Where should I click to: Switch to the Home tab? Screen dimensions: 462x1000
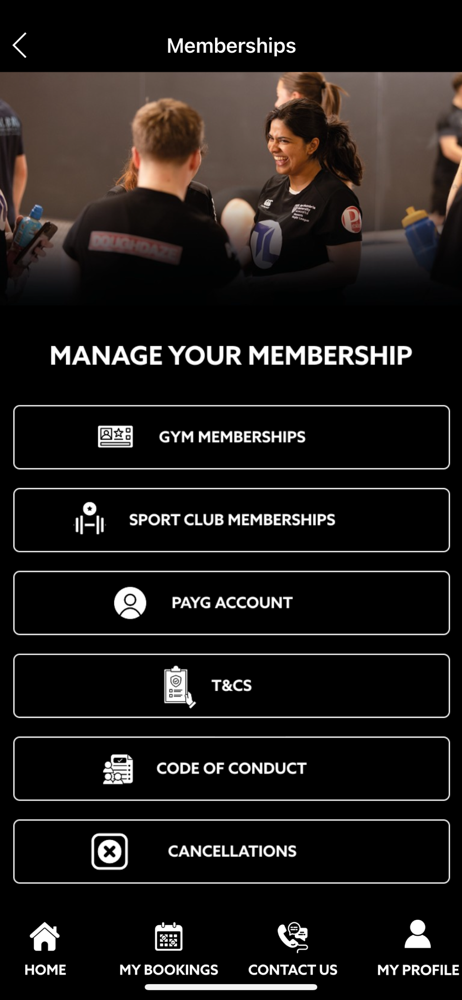45,950
